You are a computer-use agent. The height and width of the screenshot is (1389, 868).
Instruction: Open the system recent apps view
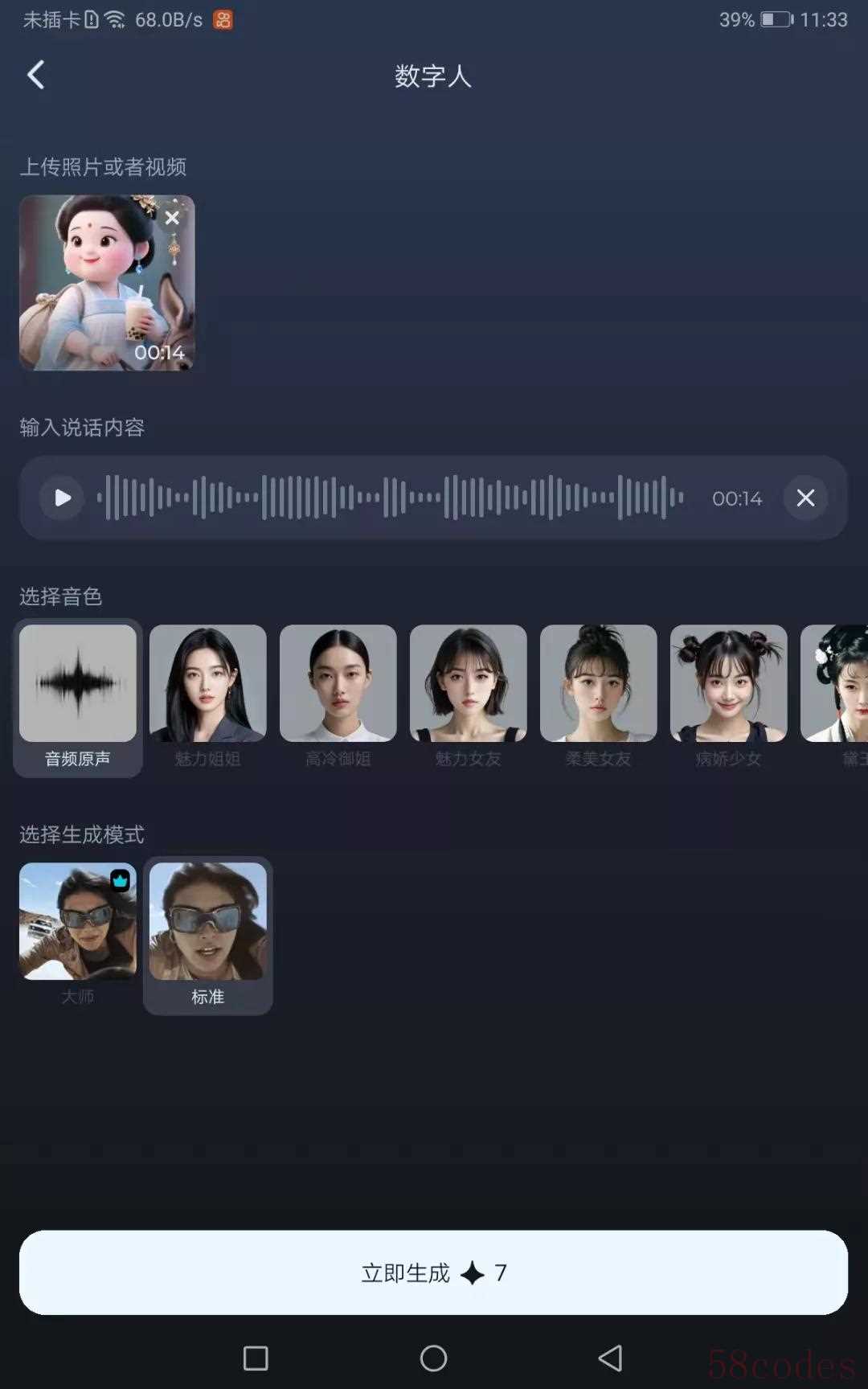[x=256, y=1358]
